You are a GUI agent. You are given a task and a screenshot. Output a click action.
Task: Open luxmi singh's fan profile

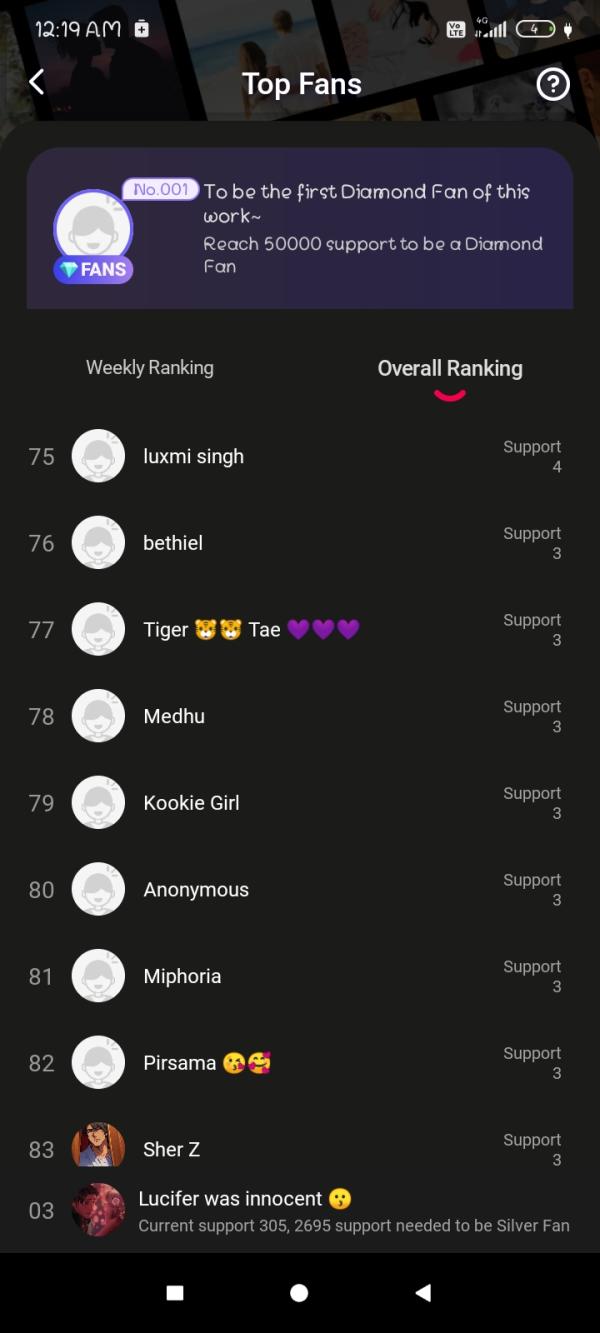[x=300, y=456]
